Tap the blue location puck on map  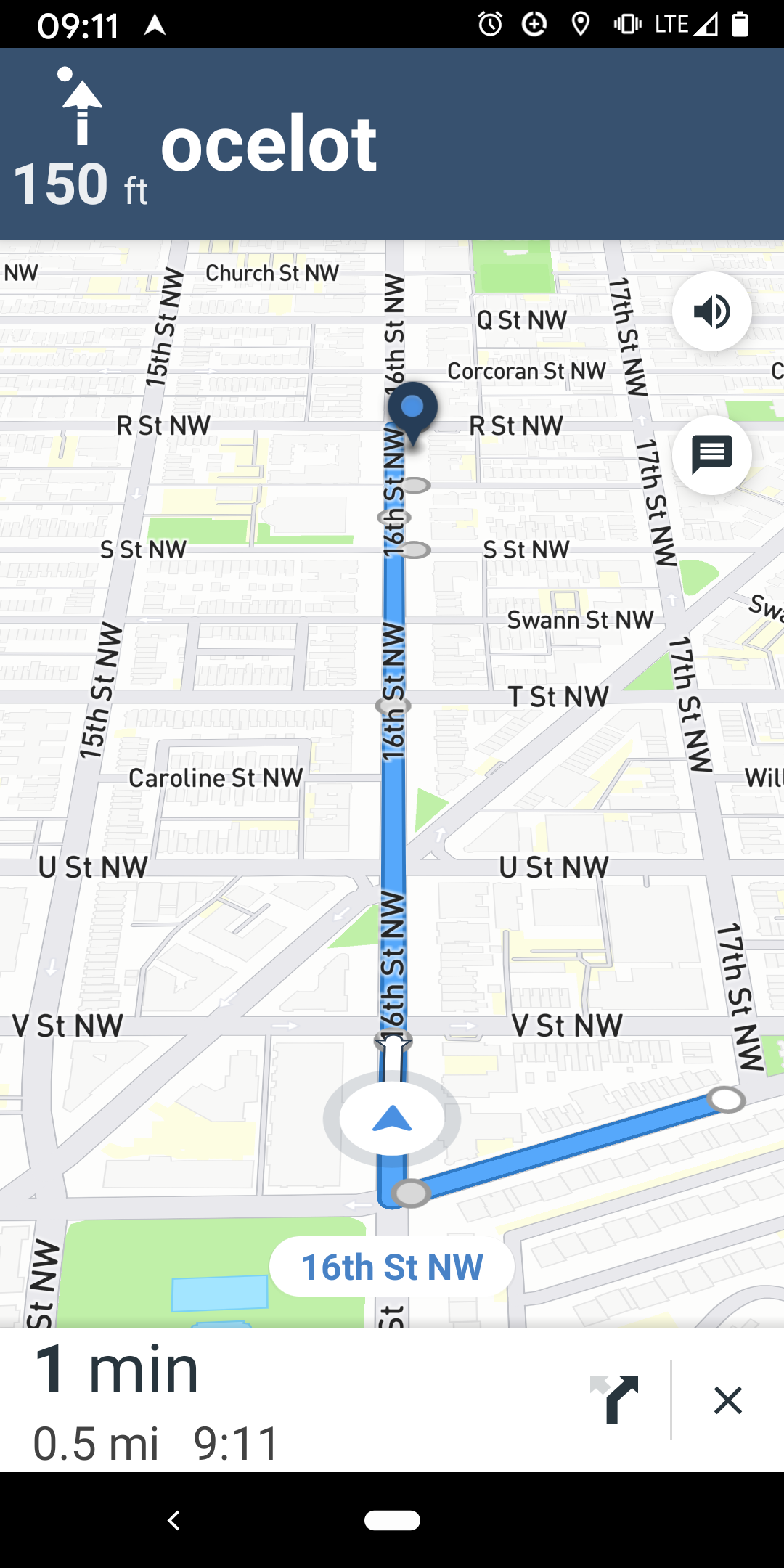(x=392, y=1118)
